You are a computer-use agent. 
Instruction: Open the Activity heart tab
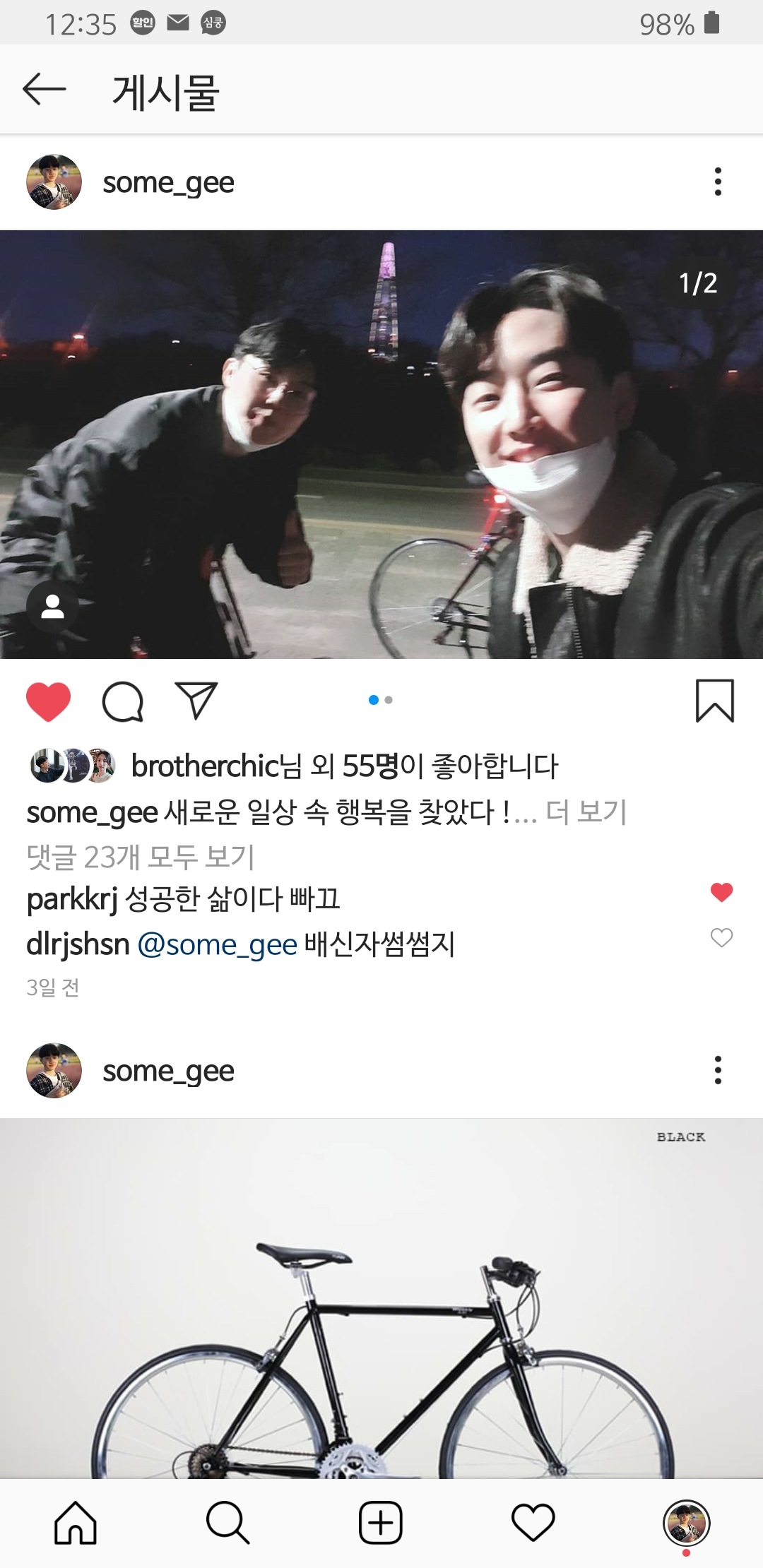[x=533, y=1523]
